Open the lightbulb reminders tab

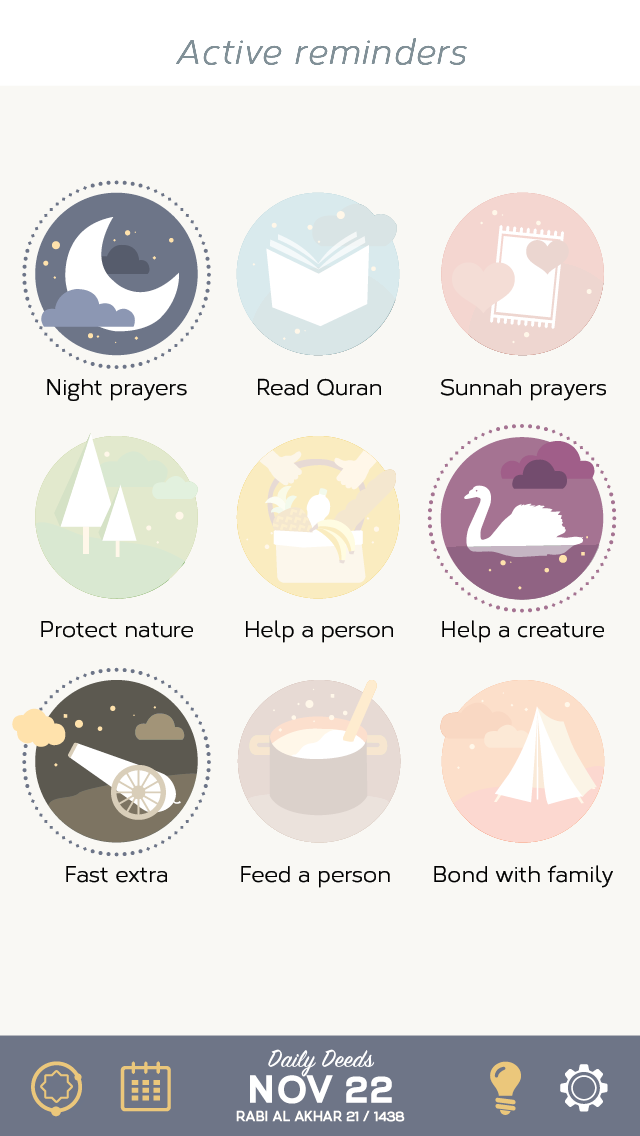tap(505, 1087)
